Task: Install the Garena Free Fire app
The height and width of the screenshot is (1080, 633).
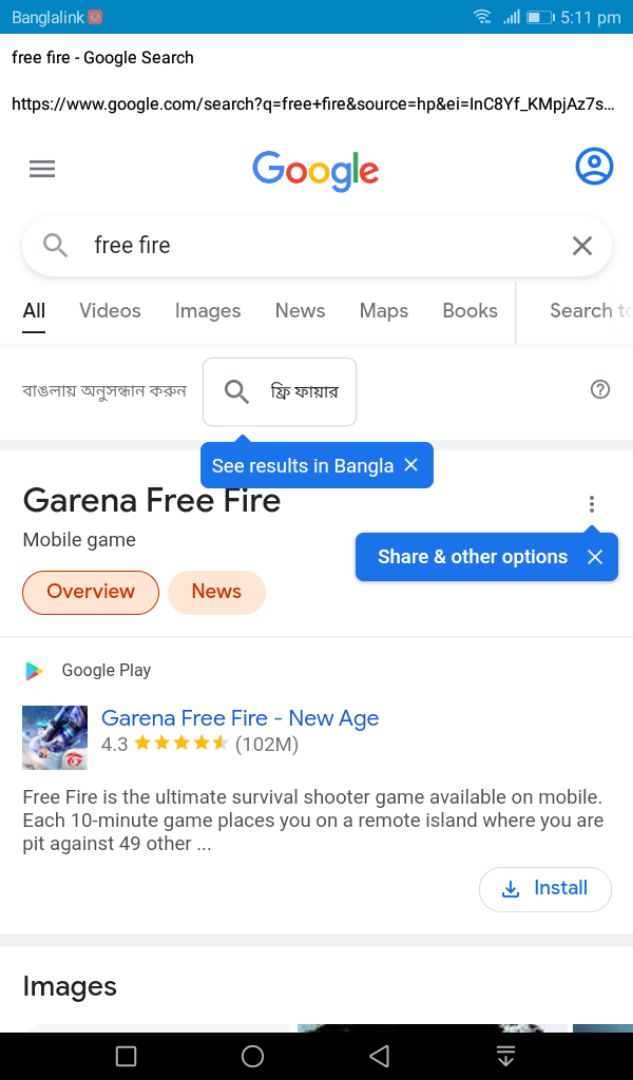Action: click(x=545, y=889)
